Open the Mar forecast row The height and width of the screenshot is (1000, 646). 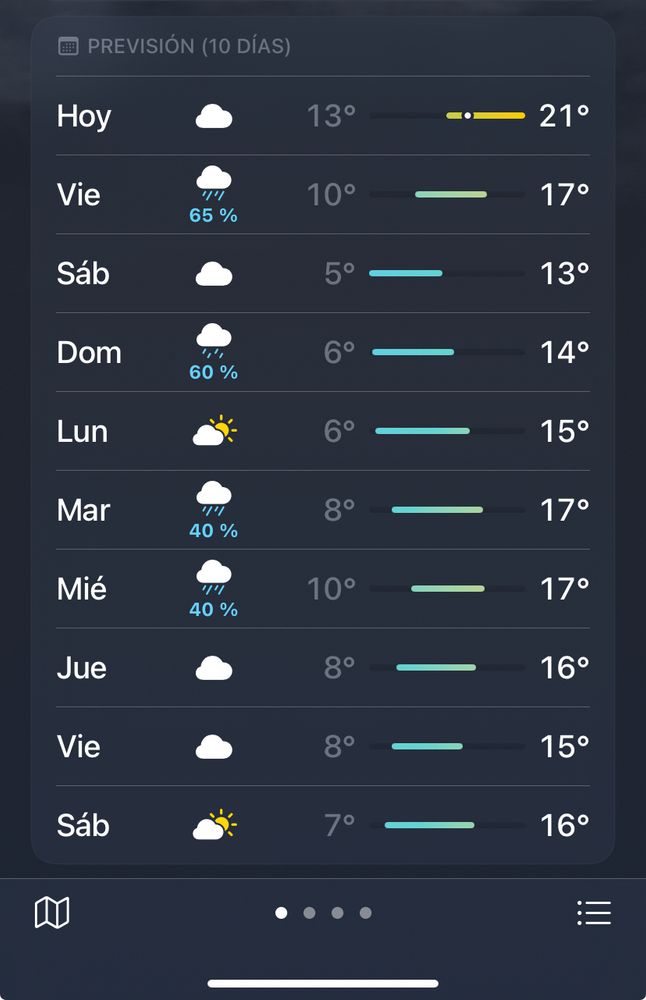(322, 510)
